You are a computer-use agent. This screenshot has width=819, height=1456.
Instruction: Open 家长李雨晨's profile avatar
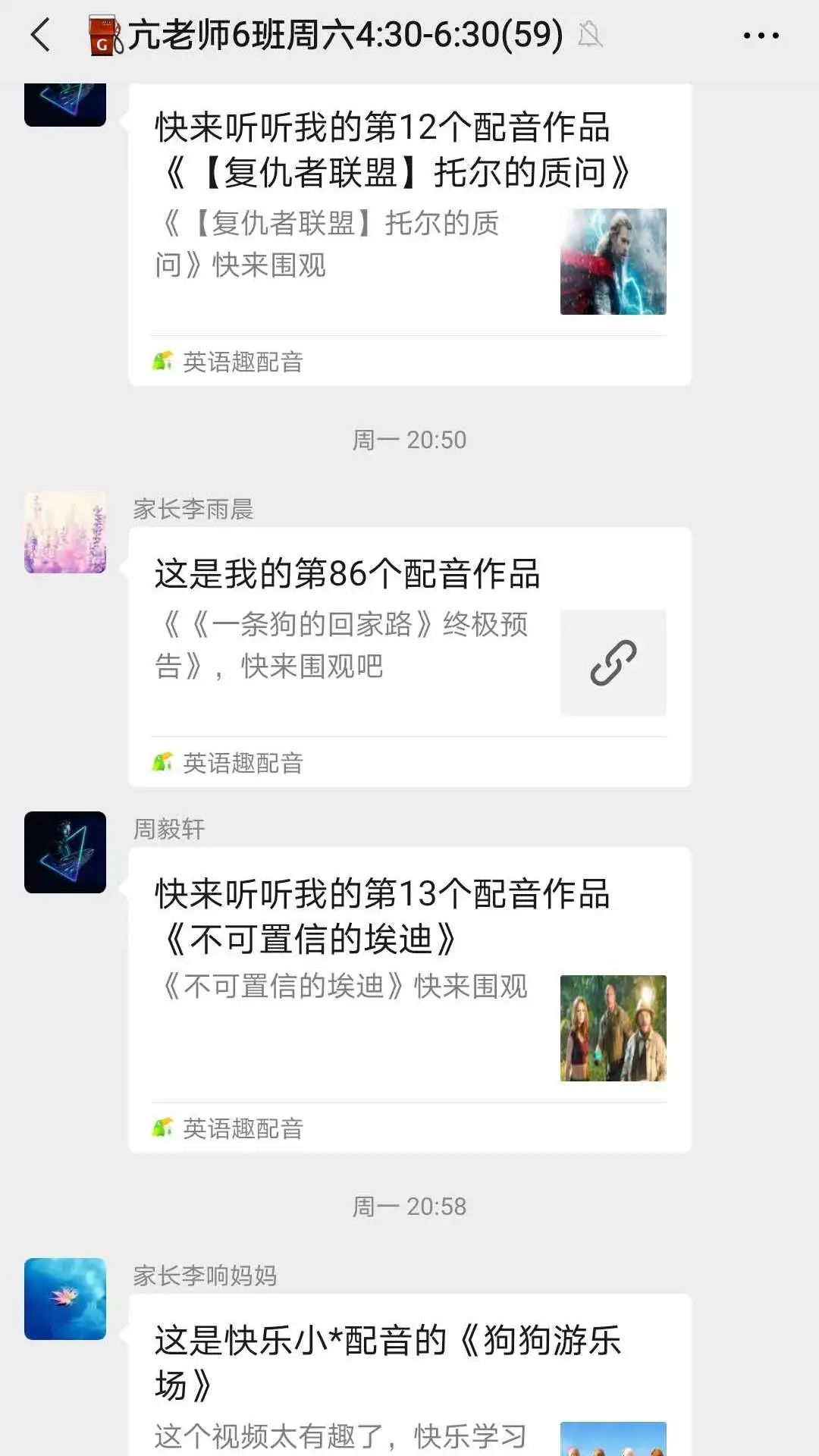click(64, 531)
